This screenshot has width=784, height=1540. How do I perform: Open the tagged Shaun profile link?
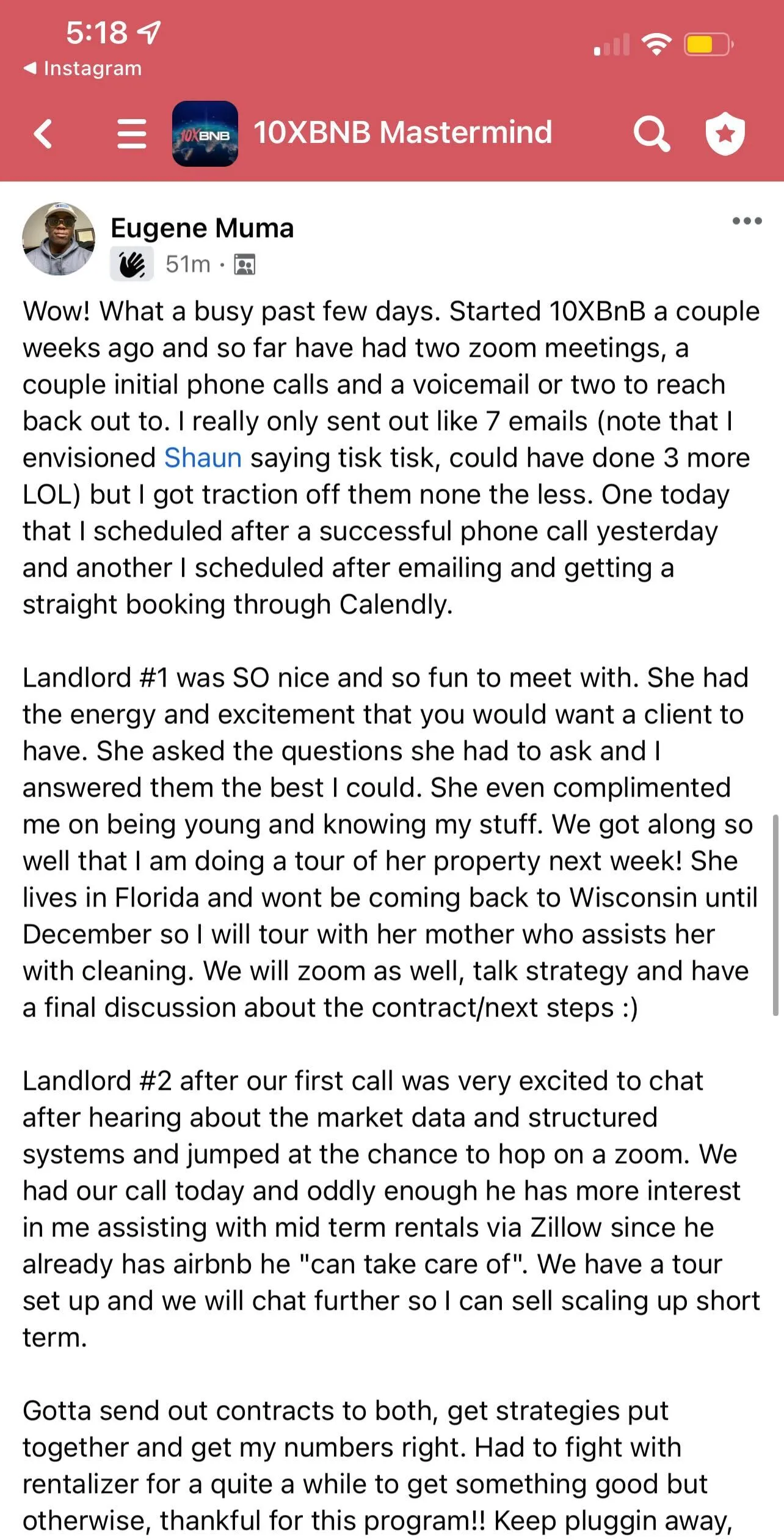[203, 458]
